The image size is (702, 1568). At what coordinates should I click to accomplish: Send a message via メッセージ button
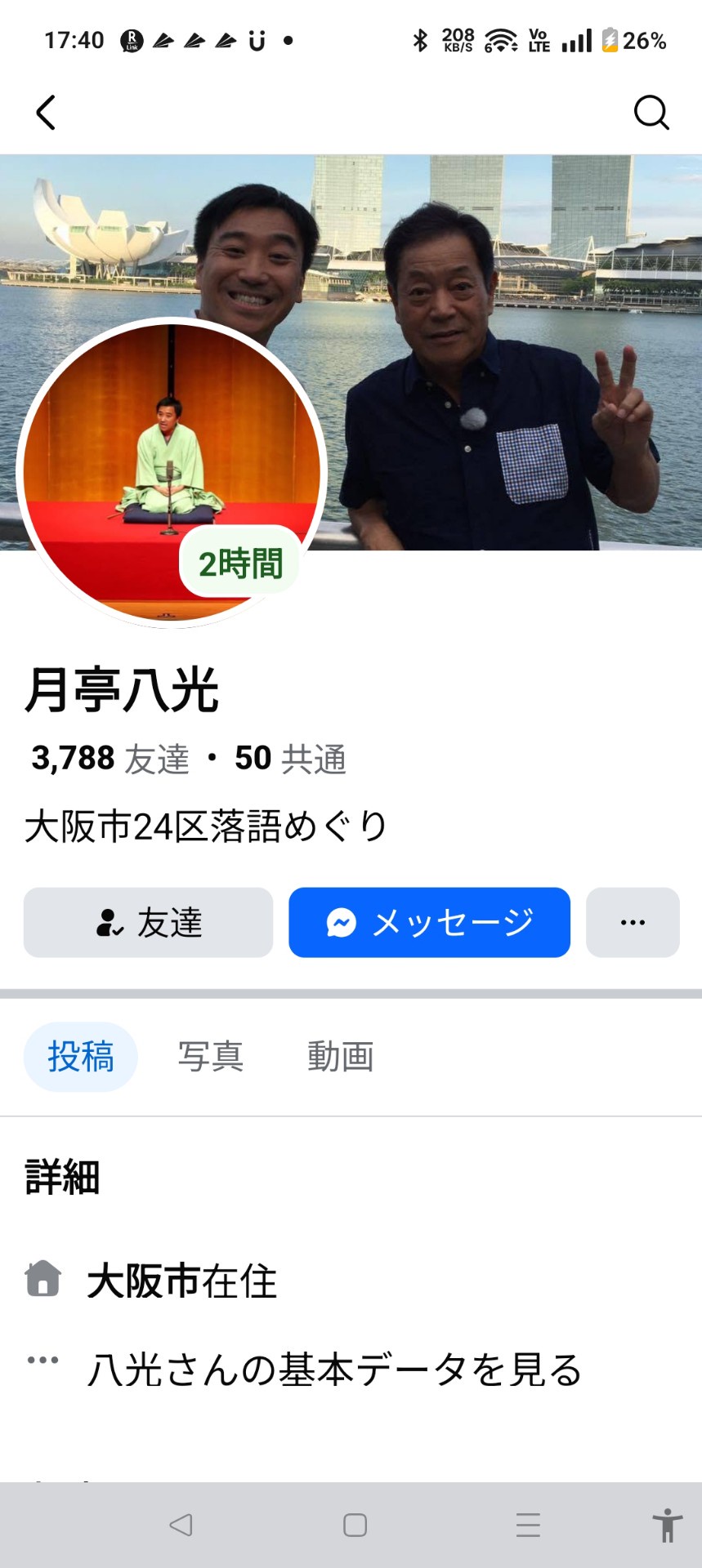click(429, 922)
